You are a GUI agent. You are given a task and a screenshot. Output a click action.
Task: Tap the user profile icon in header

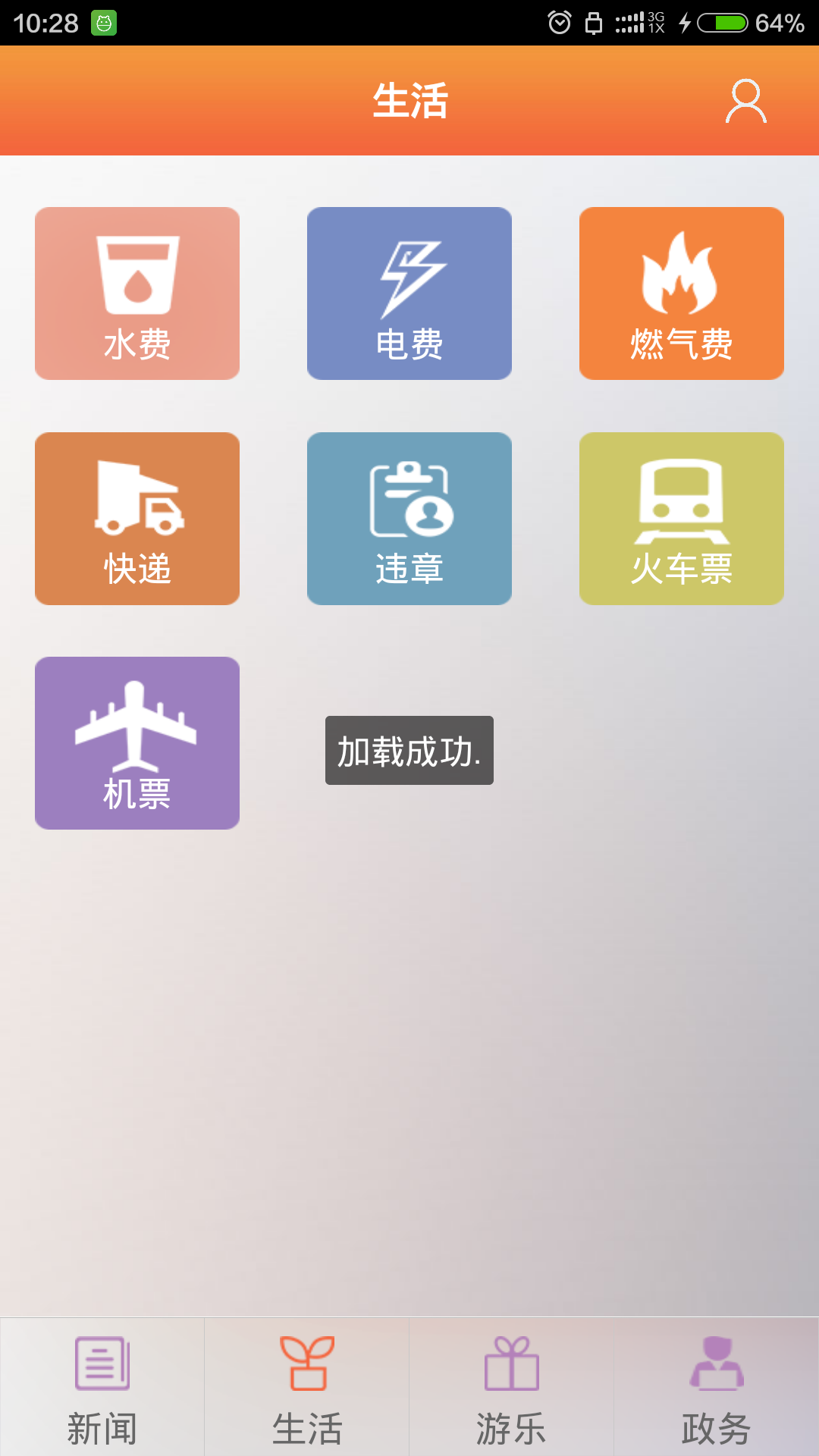(x=746, y=101)
